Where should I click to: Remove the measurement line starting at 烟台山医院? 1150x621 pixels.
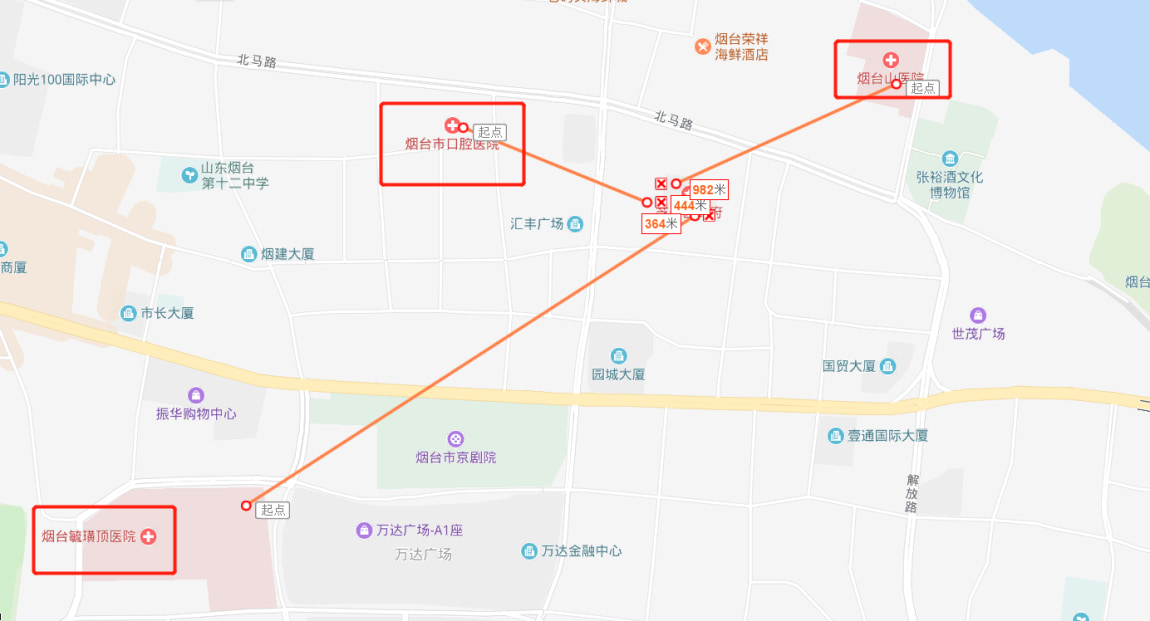(x=661, y=183)
